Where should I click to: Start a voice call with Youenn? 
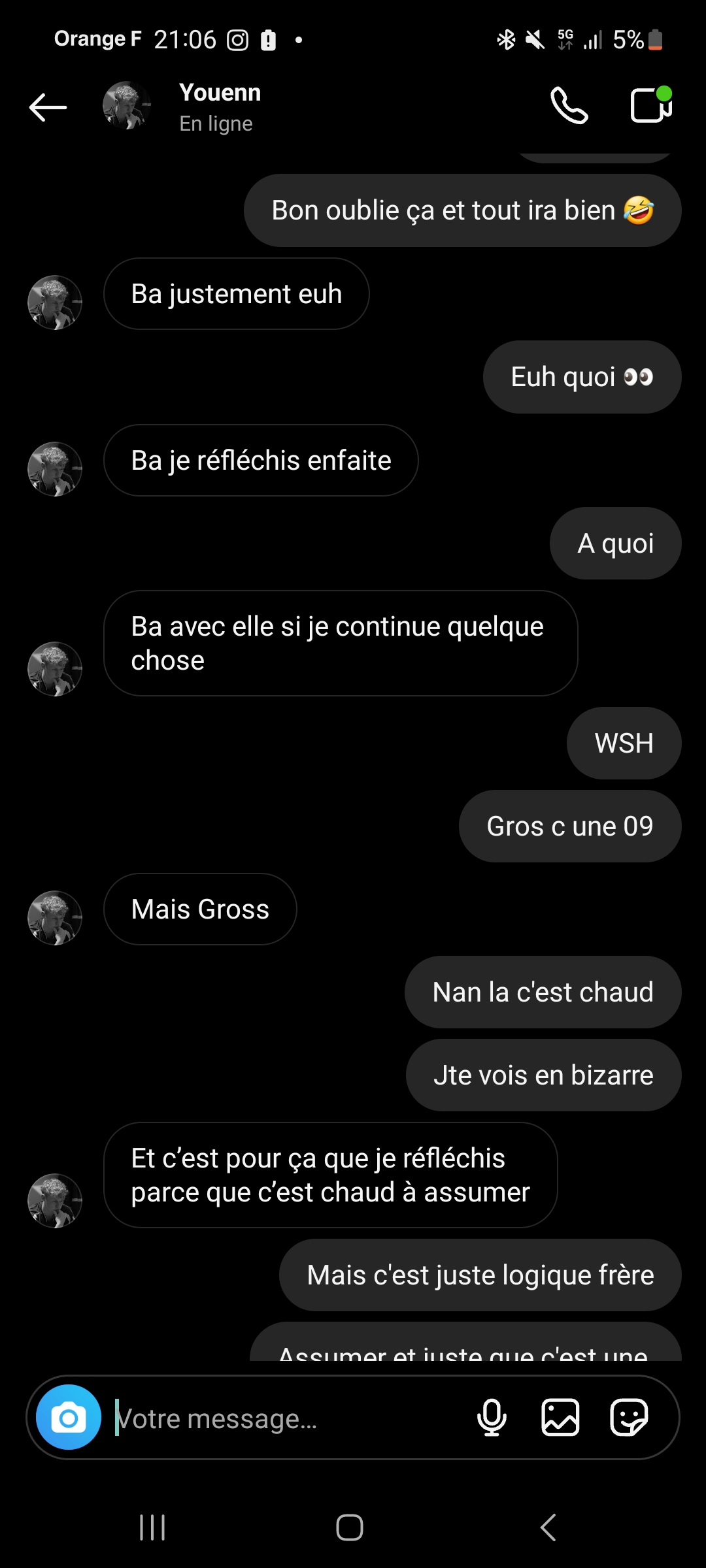tap(569, 105)
